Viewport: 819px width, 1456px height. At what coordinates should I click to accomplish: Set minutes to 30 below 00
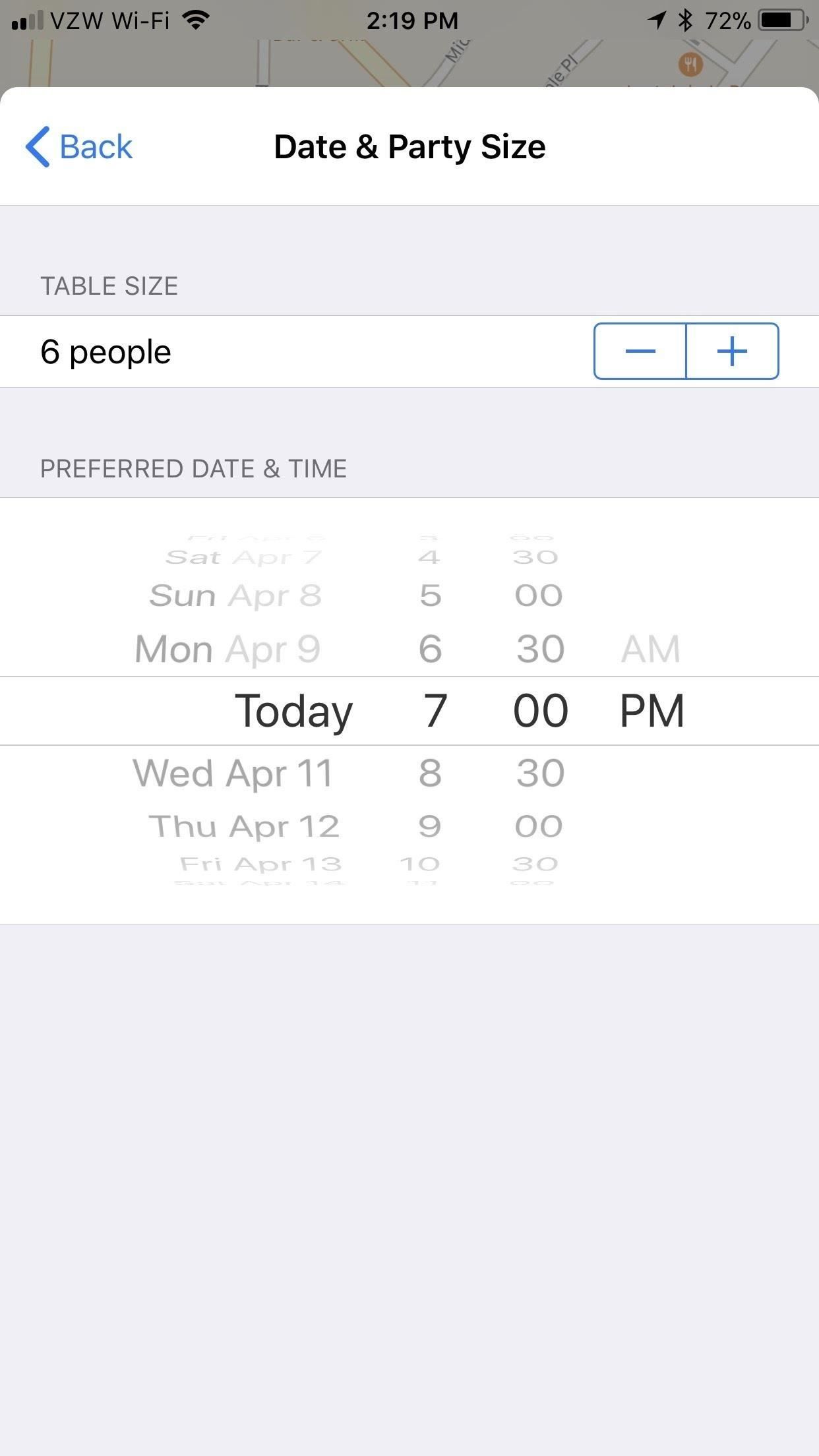coord(540,773)
